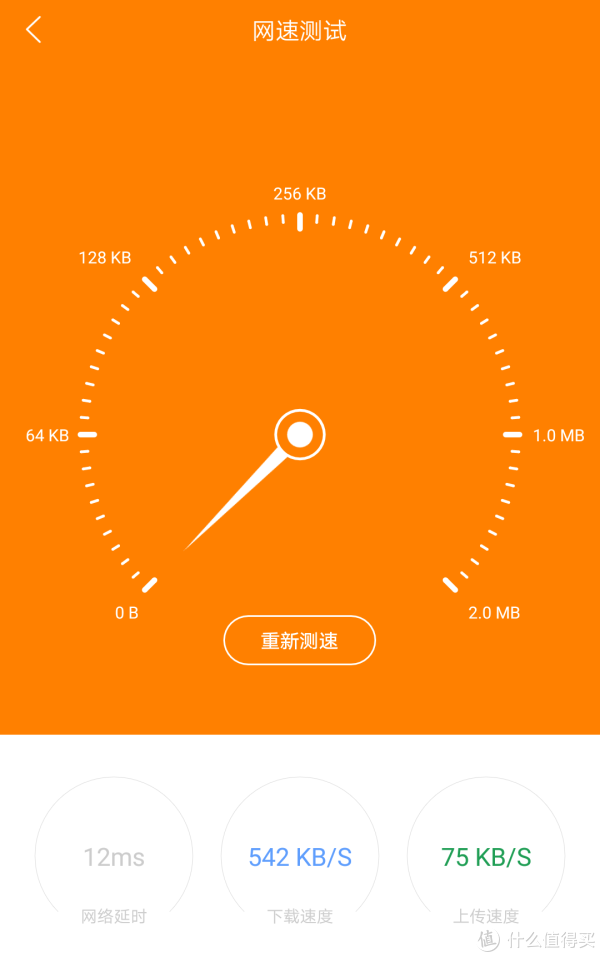Image resolution: width=600 pixels, height=957 pixels.
Task: Tap the 重新测速 retest button
Action: tap(299, 641)
